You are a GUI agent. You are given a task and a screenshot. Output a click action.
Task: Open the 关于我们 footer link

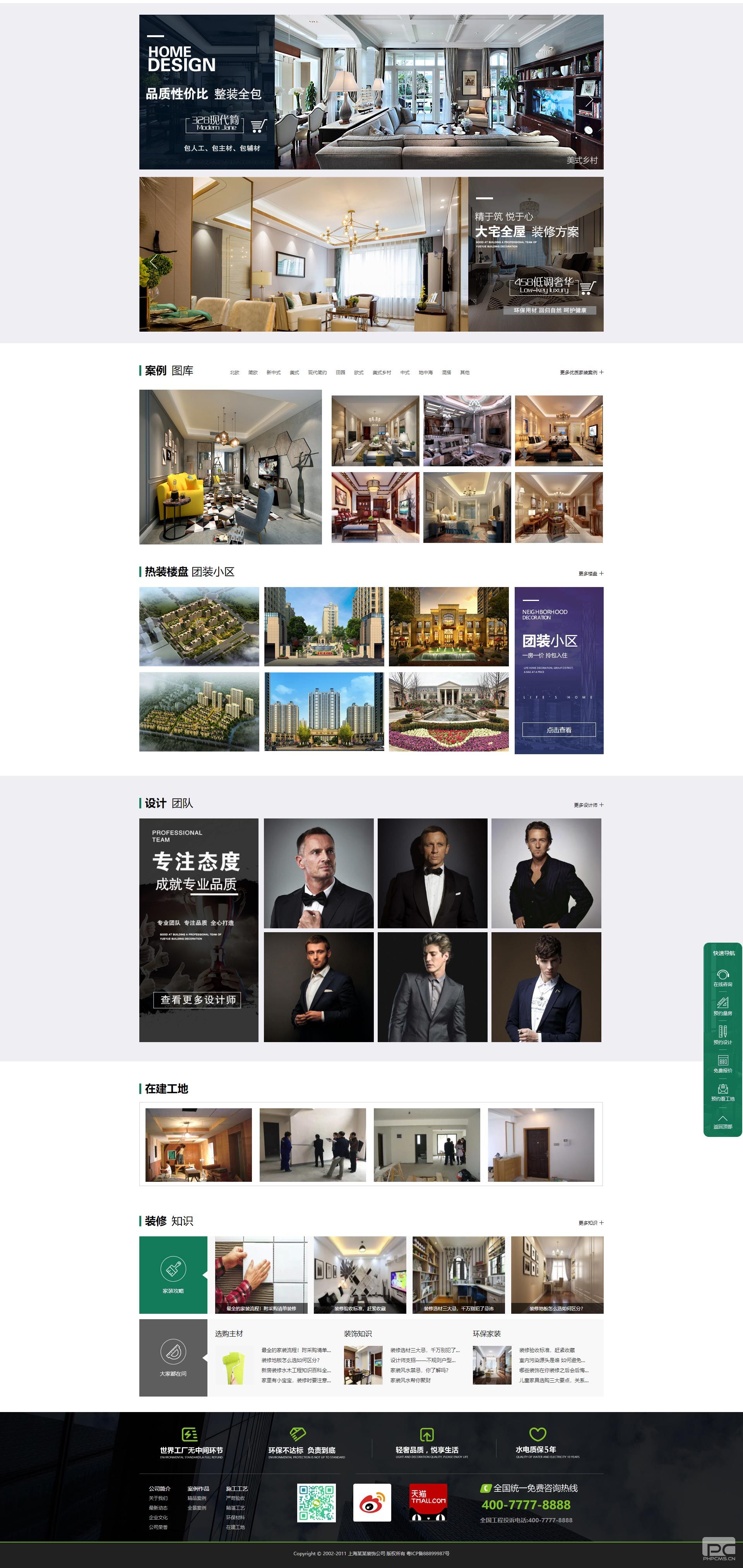tap(158, 1498)
